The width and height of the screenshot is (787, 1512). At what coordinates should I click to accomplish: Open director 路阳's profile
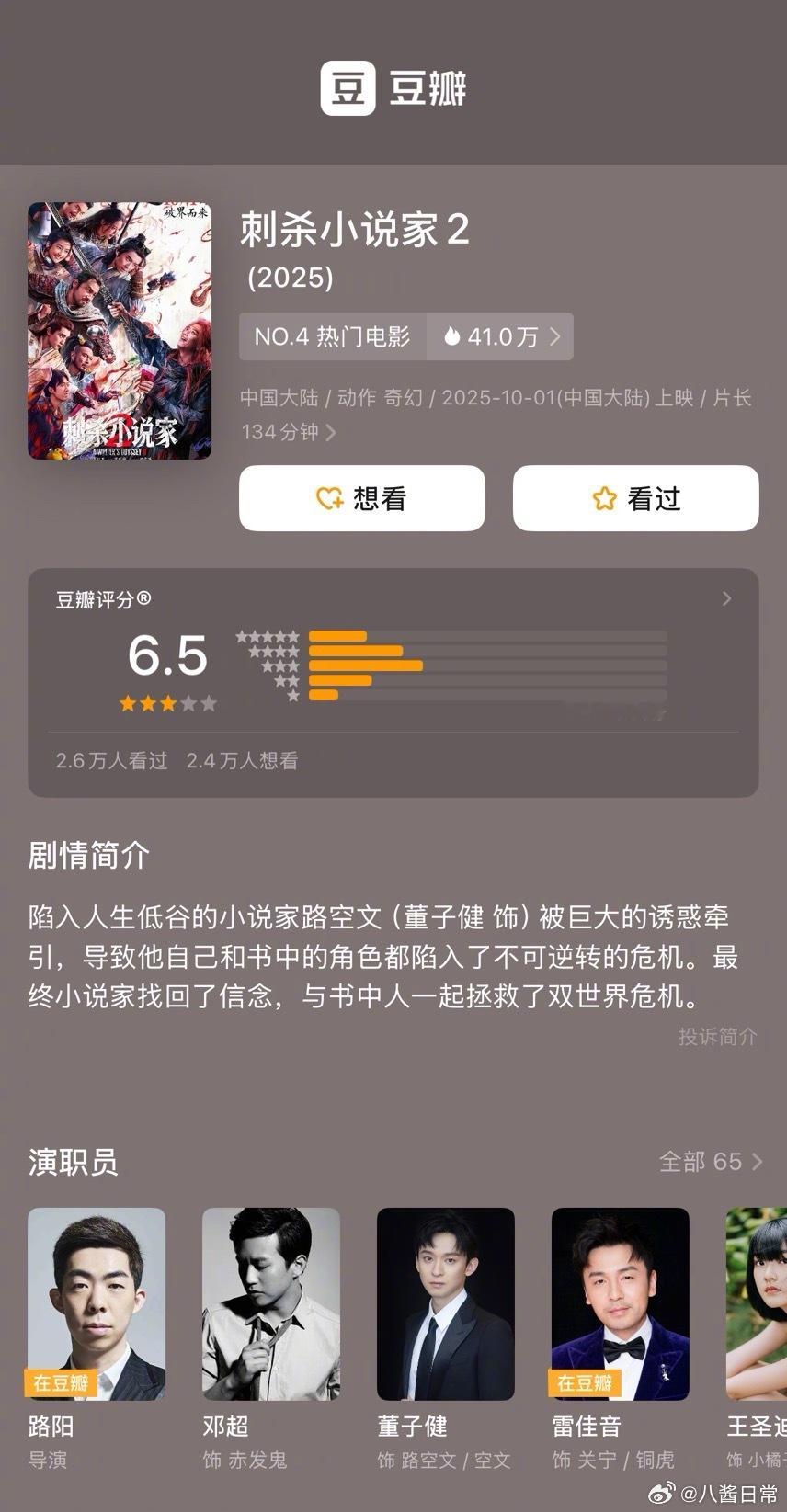point(97,1304)
